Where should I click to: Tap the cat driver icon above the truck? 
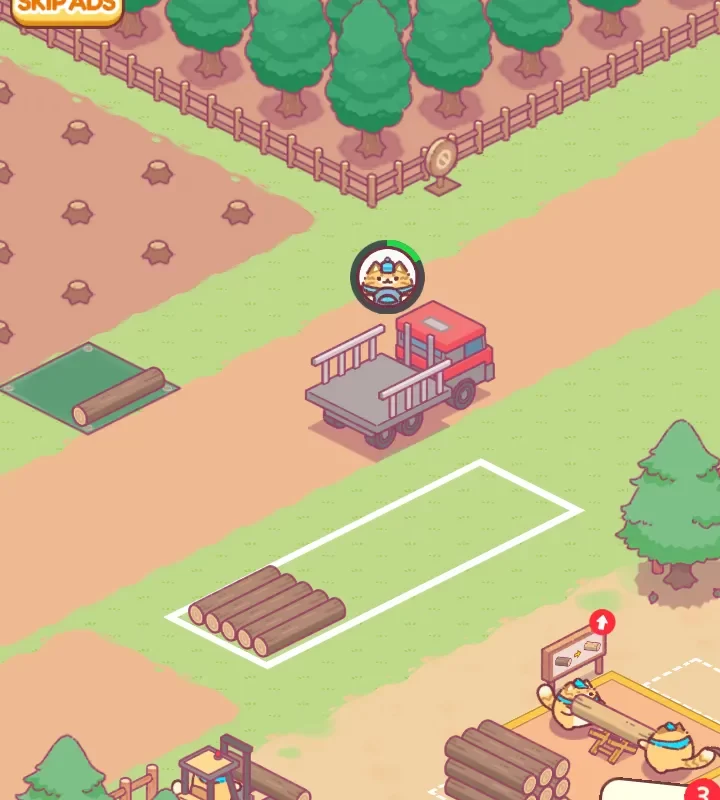tap(387, 277)
